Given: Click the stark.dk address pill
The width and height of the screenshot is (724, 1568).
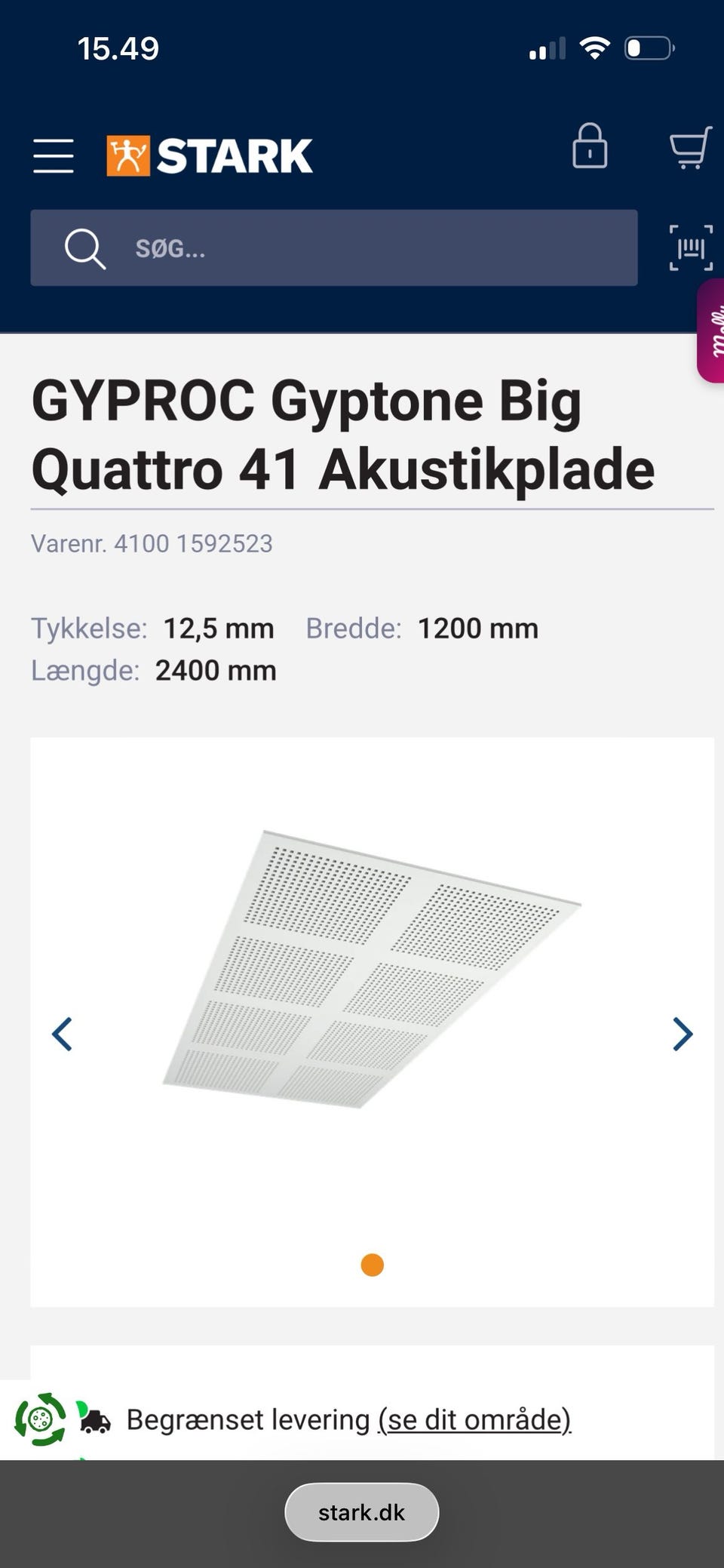Looking at the screenshot, I should pyautogui.click(x=361, y=1511).
